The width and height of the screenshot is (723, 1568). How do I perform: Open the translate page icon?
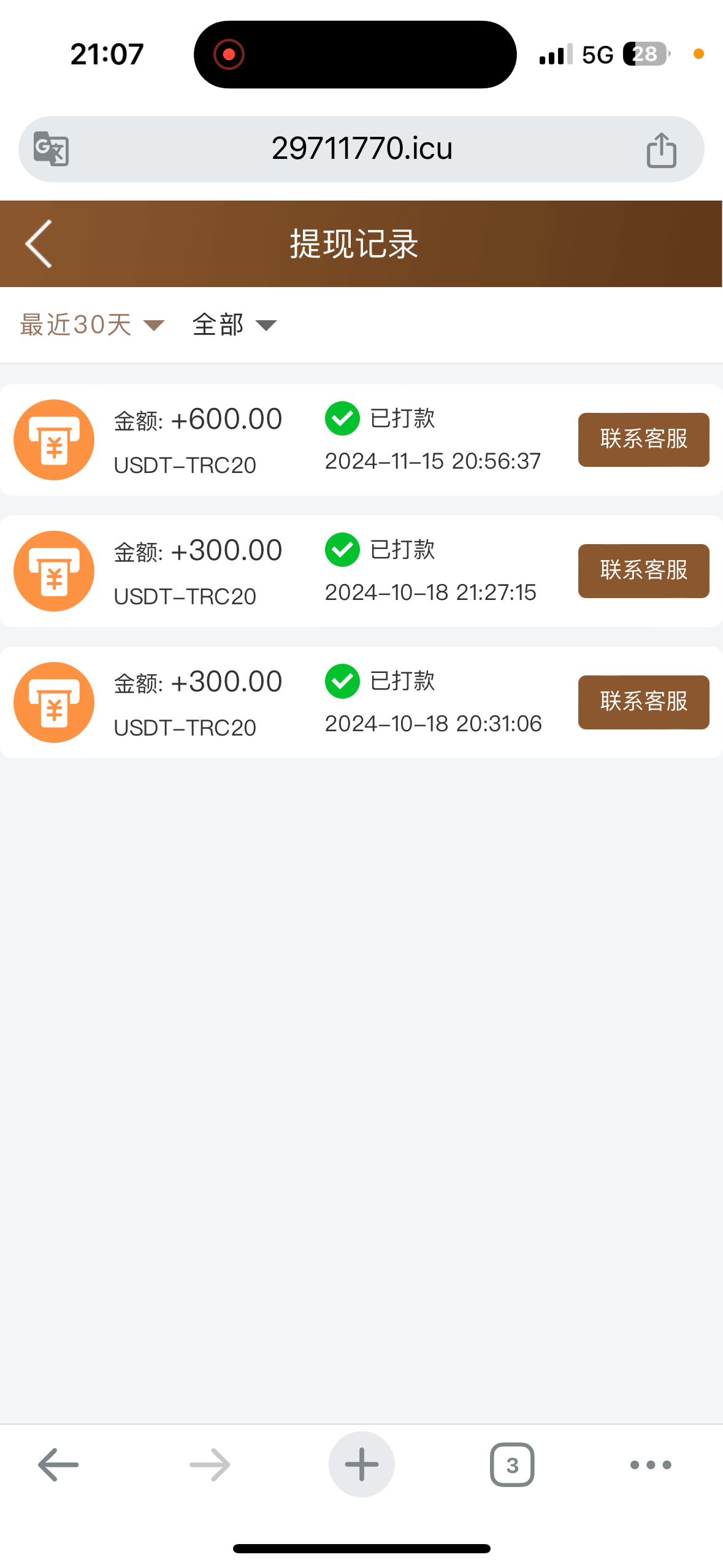(x=51, y=149)
